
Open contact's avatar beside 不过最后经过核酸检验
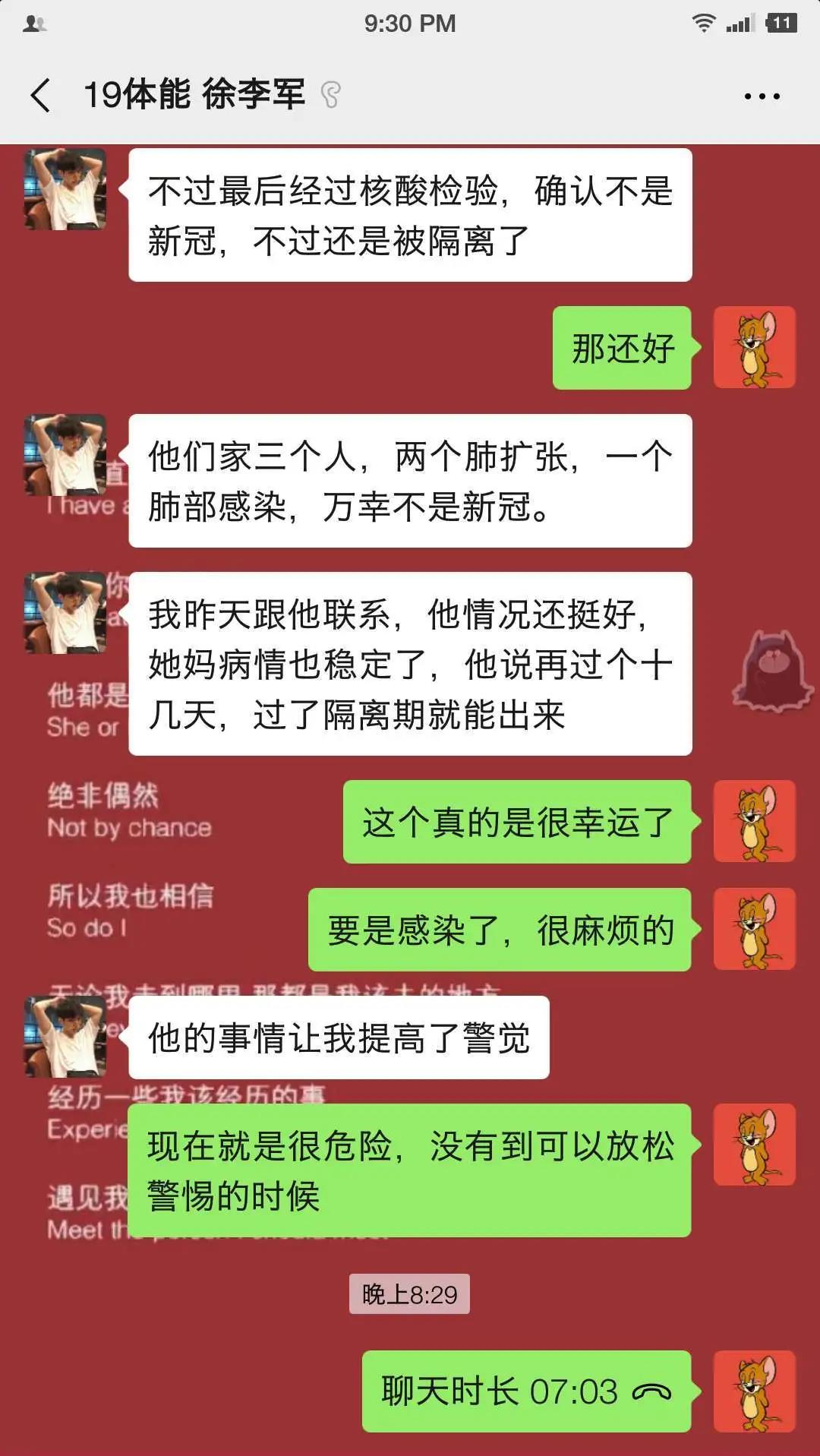tap(65, 190)
